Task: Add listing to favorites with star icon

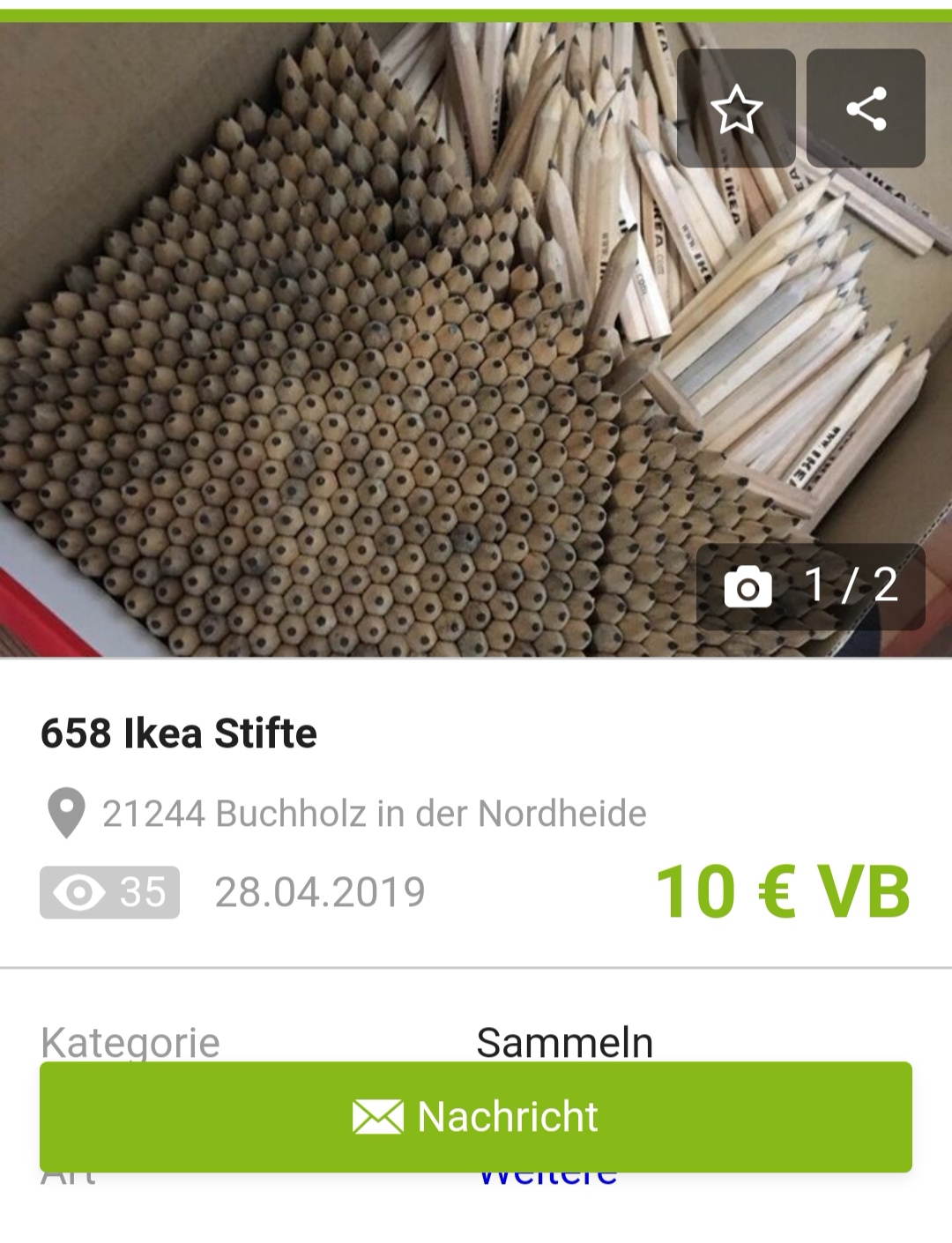Action: click(736, 108)
